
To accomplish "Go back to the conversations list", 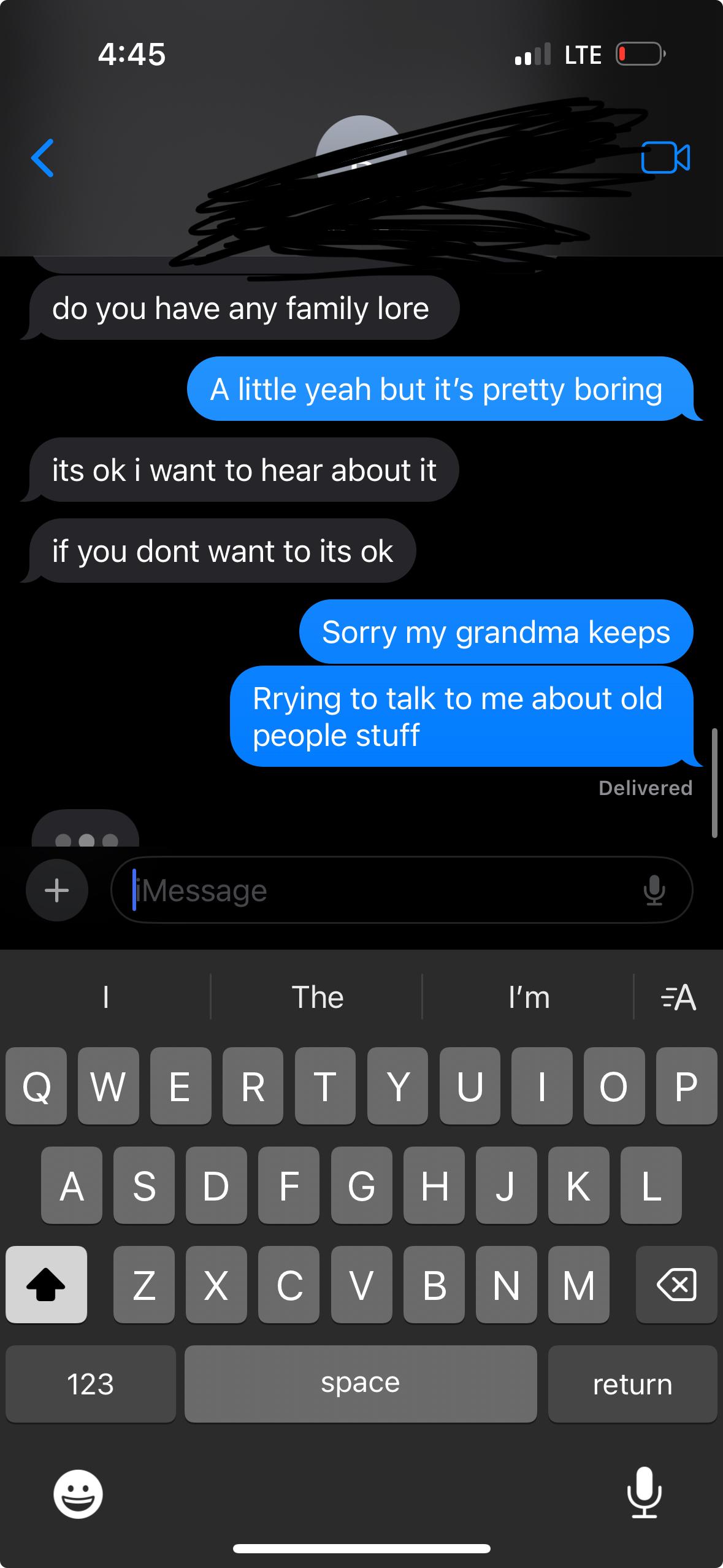I will pyautogui.click(x=42, y=158).
